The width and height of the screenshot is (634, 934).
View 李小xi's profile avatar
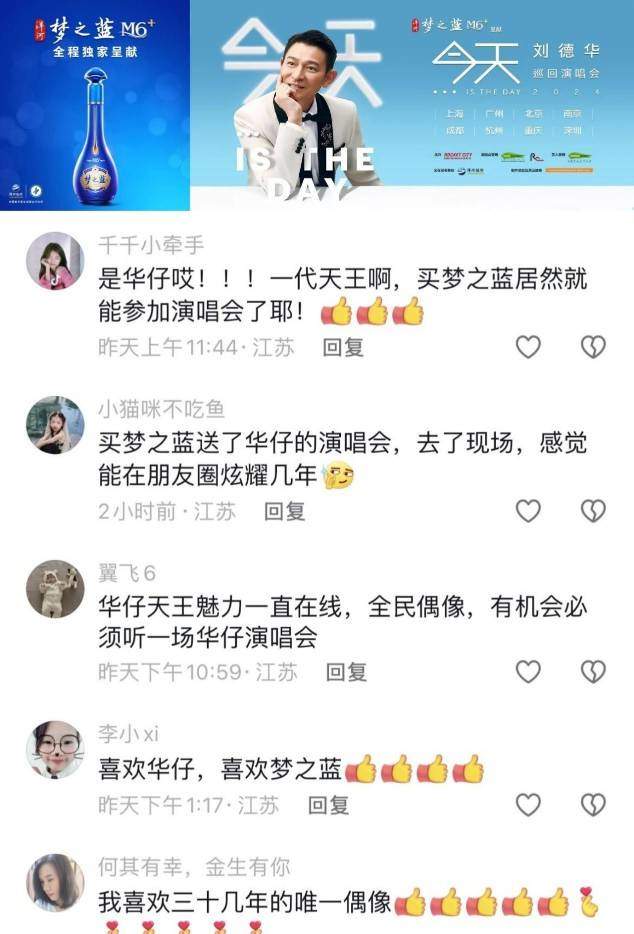(55, 749)
